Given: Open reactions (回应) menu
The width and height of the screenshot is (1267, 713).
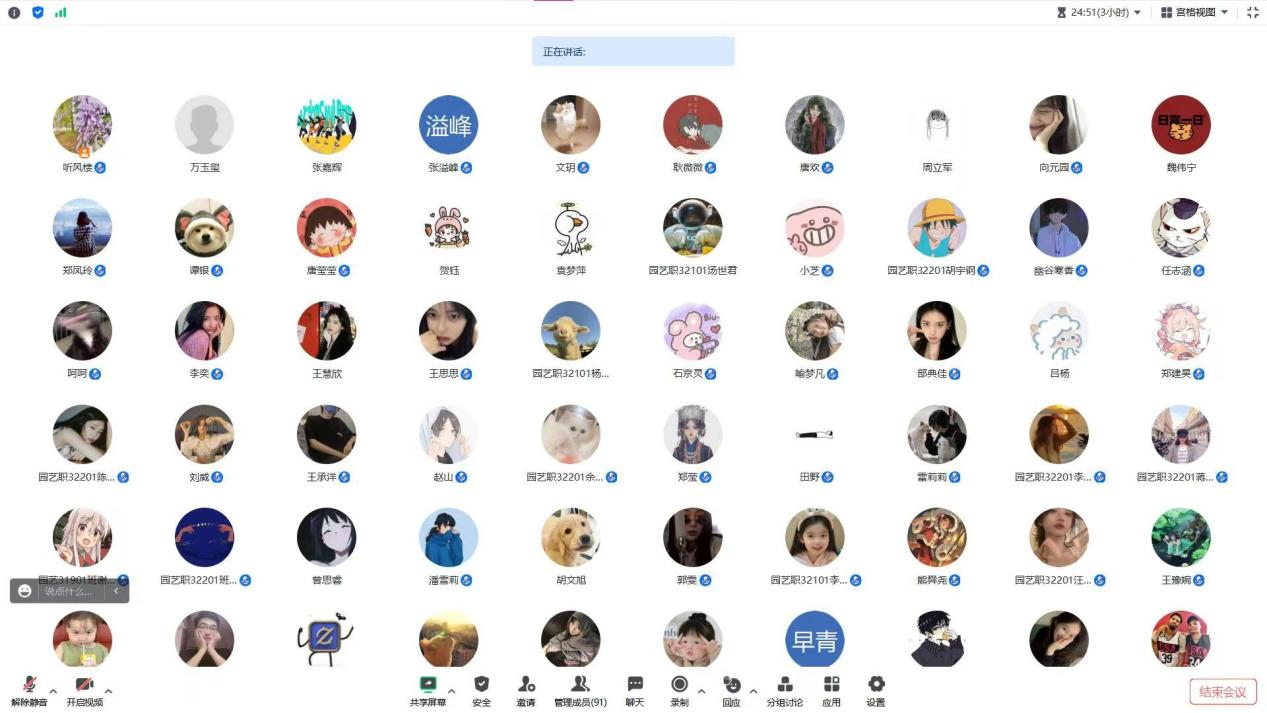Looking at the screenshot, I should 731,690.
